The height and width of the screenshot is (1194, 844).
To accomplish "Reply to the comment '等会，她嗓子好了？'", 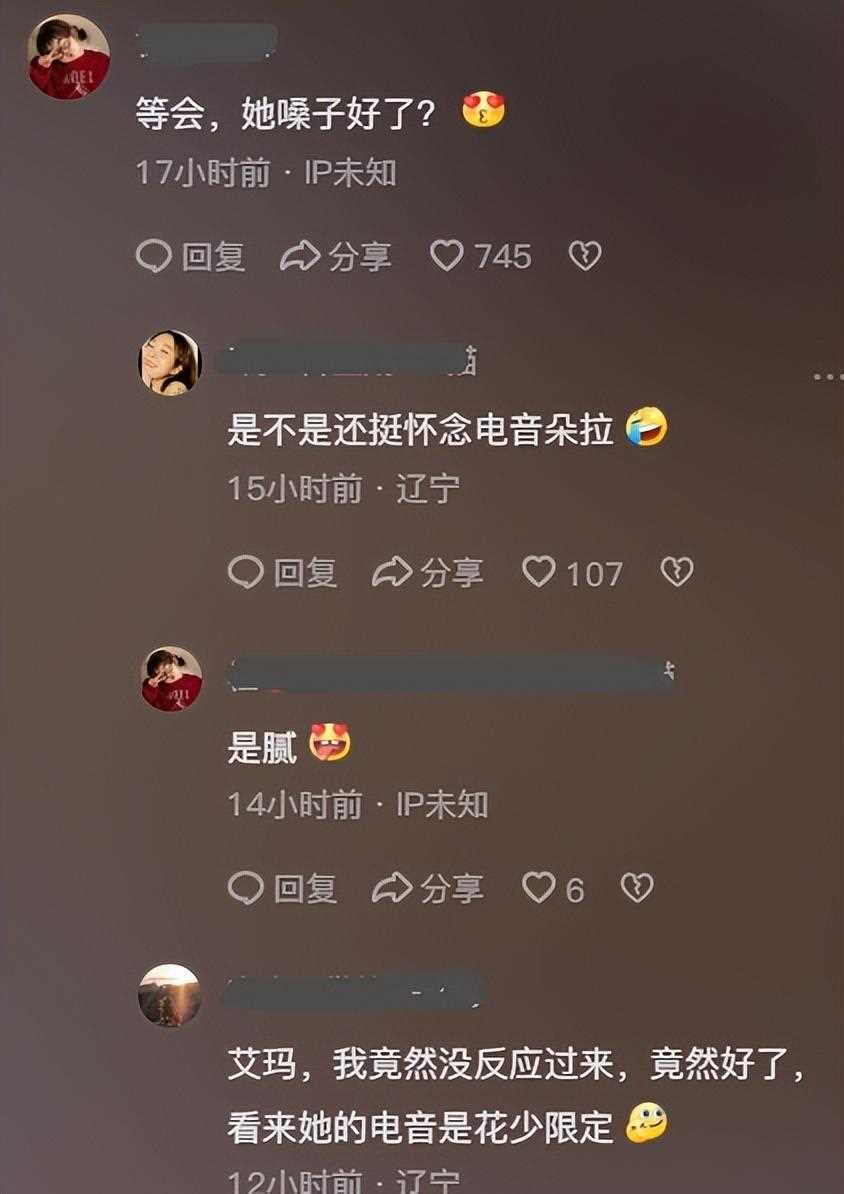I will pos(190,257).
